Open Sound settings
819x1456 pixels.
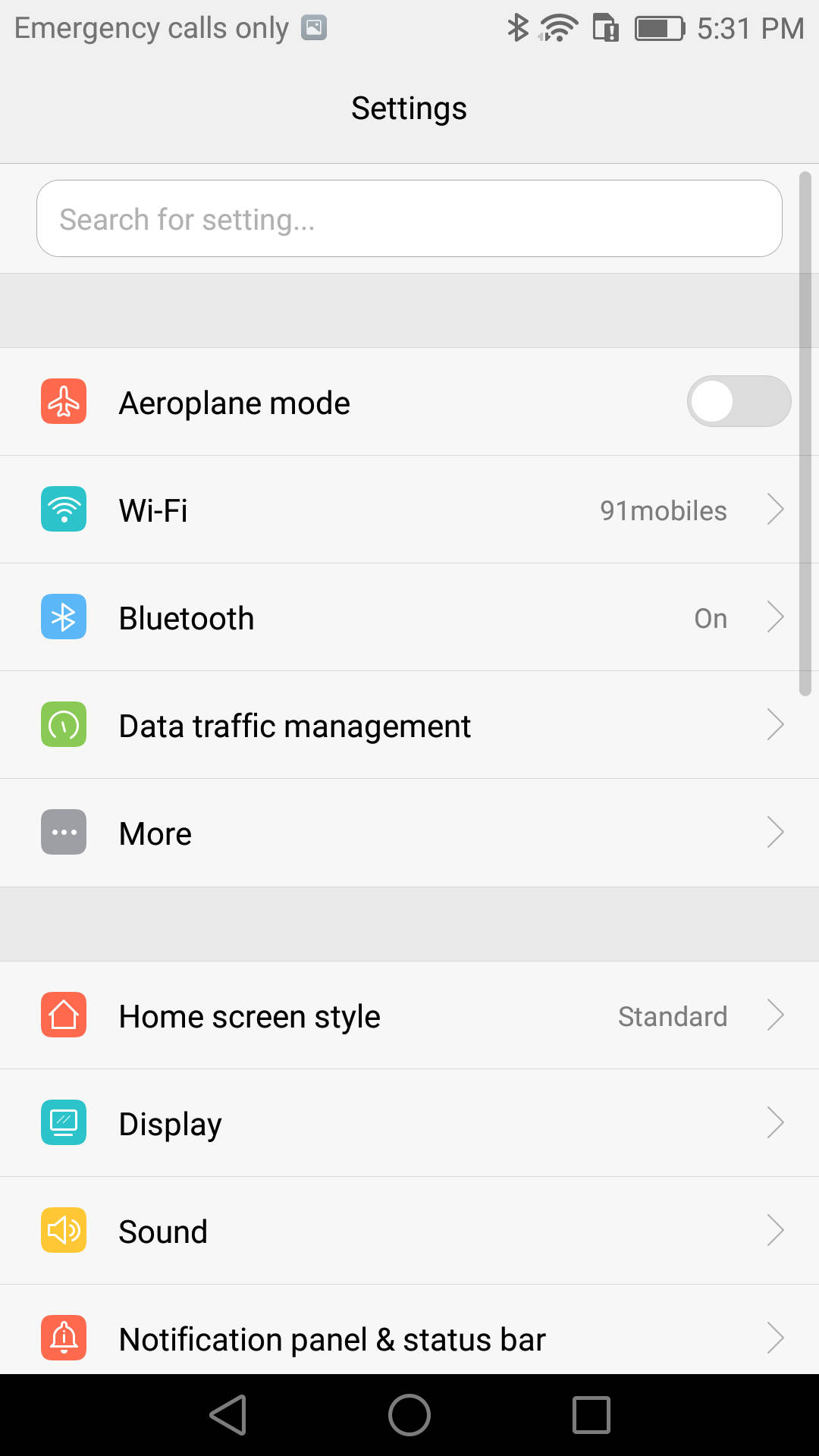409,1231
